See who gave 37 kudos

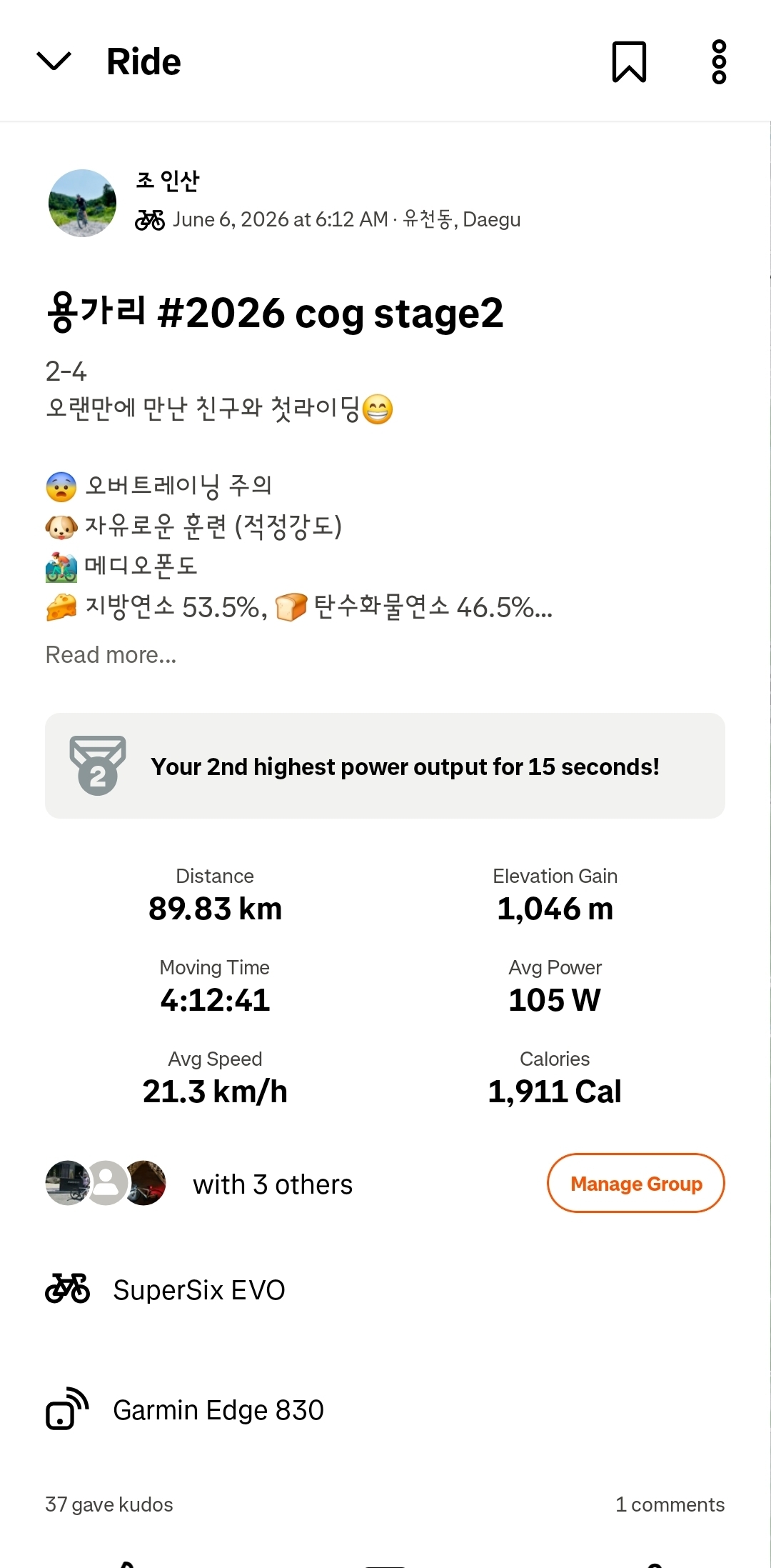click(x=109, y=1504)
